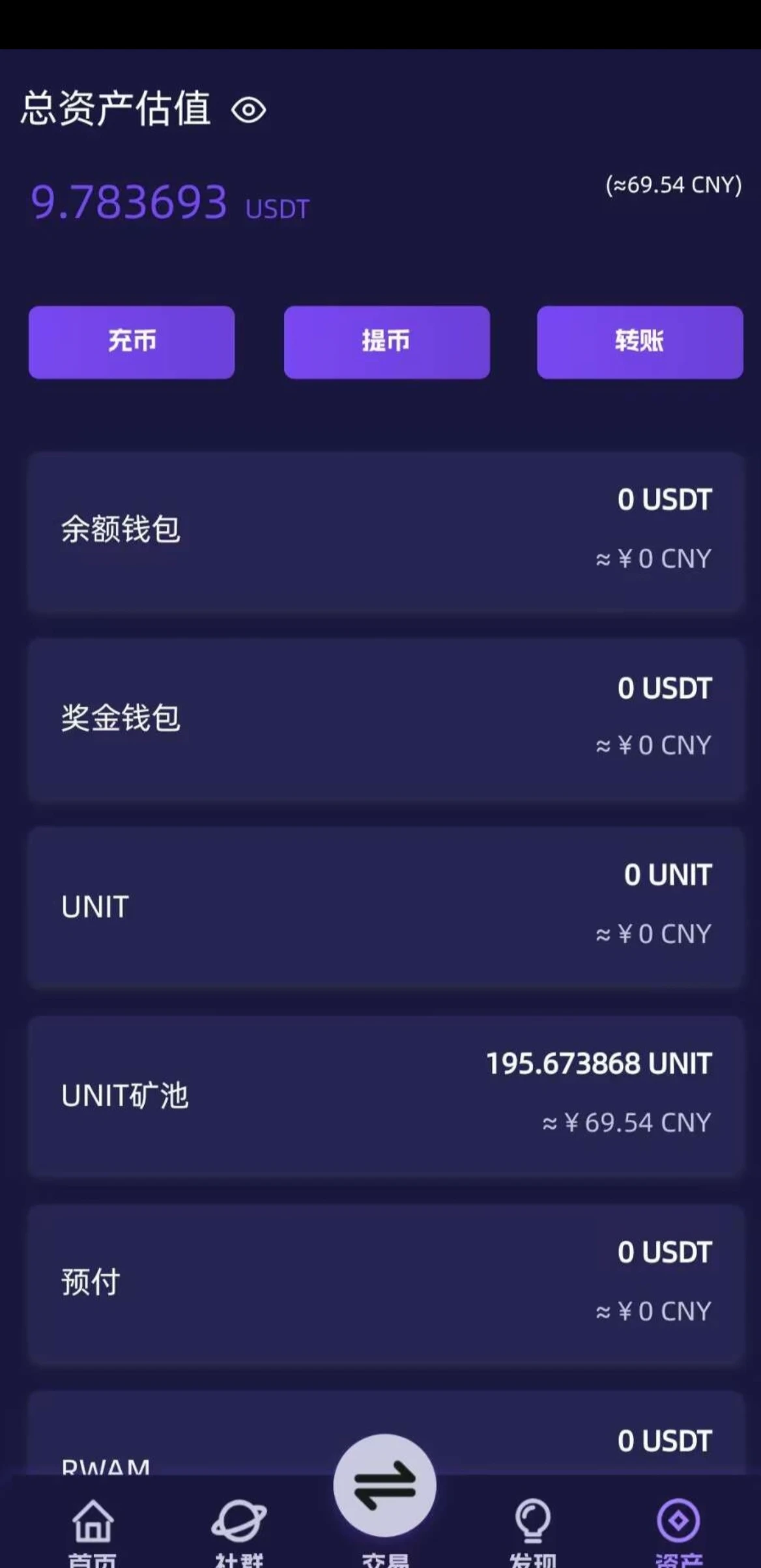This screenshot has width=761, height=1568.
Task: Switch to the 首页 home tab
Action: coord(93,1530)
